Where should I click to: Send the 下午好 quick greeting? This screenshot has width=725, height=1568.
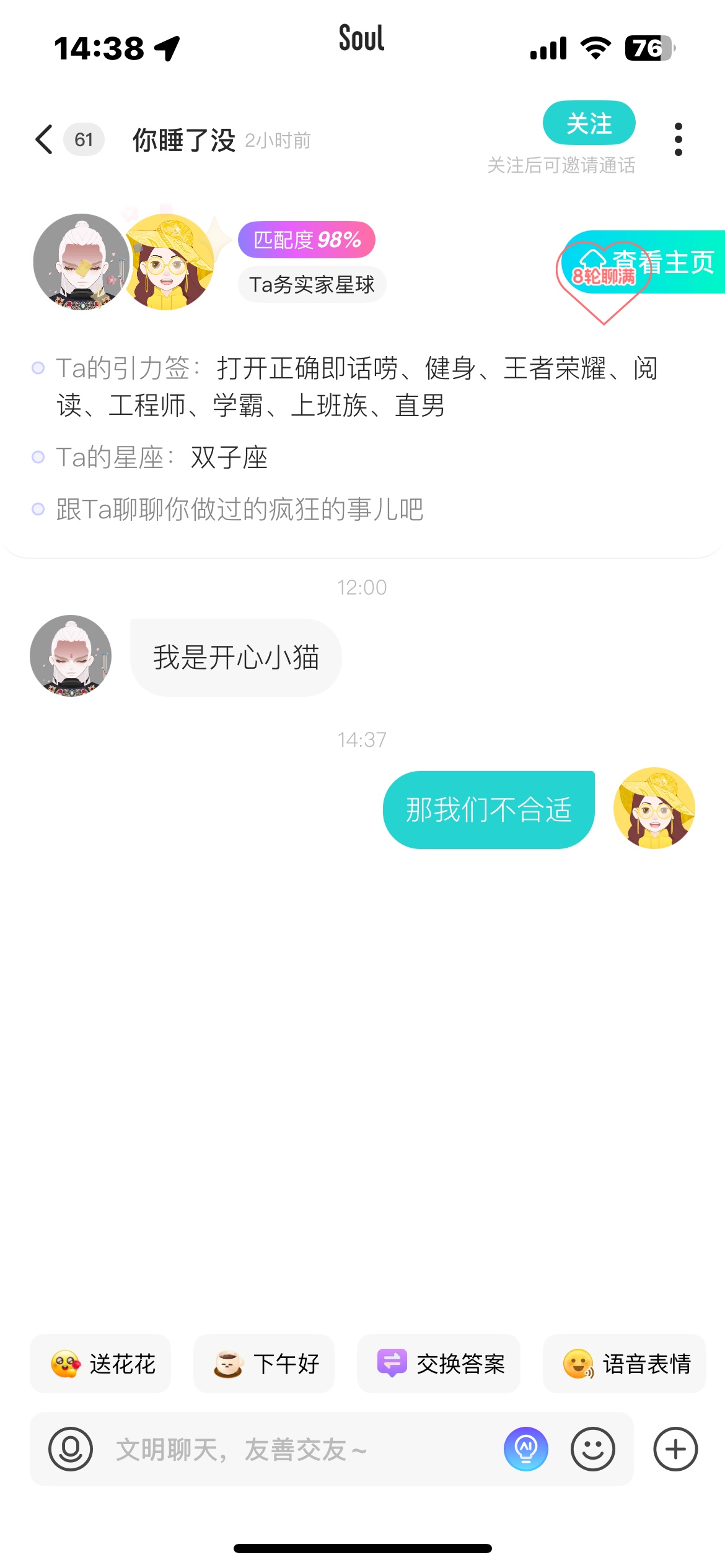[265, 1364]
